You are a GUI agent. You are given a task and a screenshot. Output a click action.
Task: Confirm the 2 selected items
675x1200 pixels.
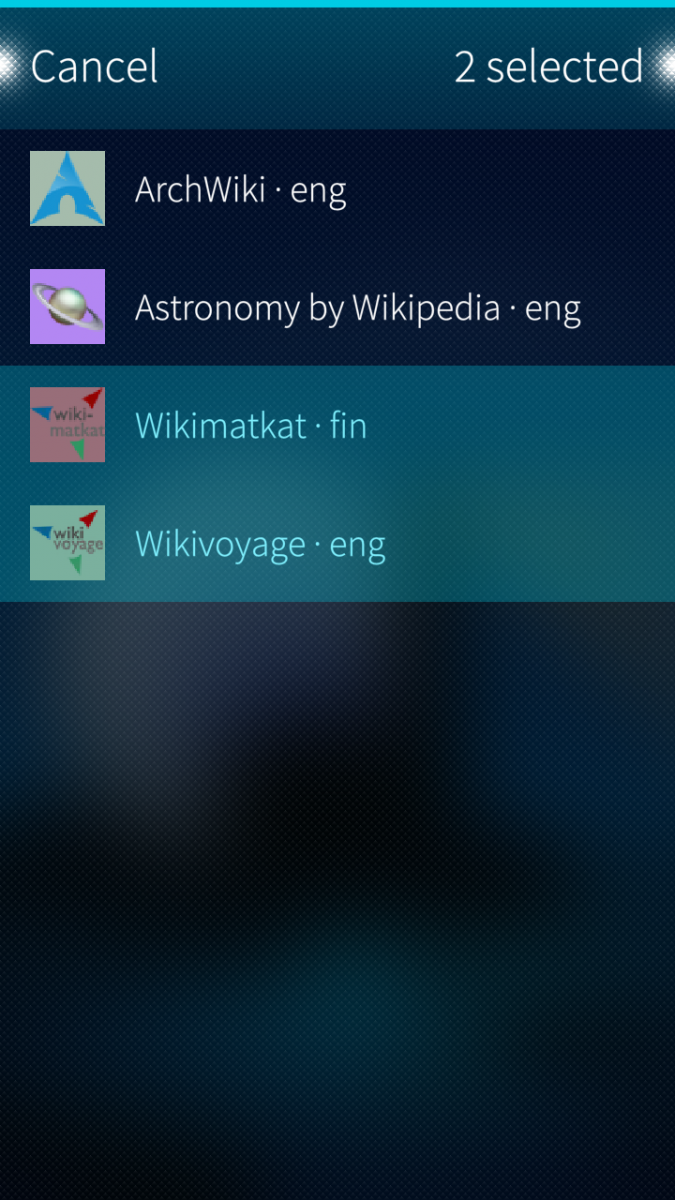coord(549,67)
